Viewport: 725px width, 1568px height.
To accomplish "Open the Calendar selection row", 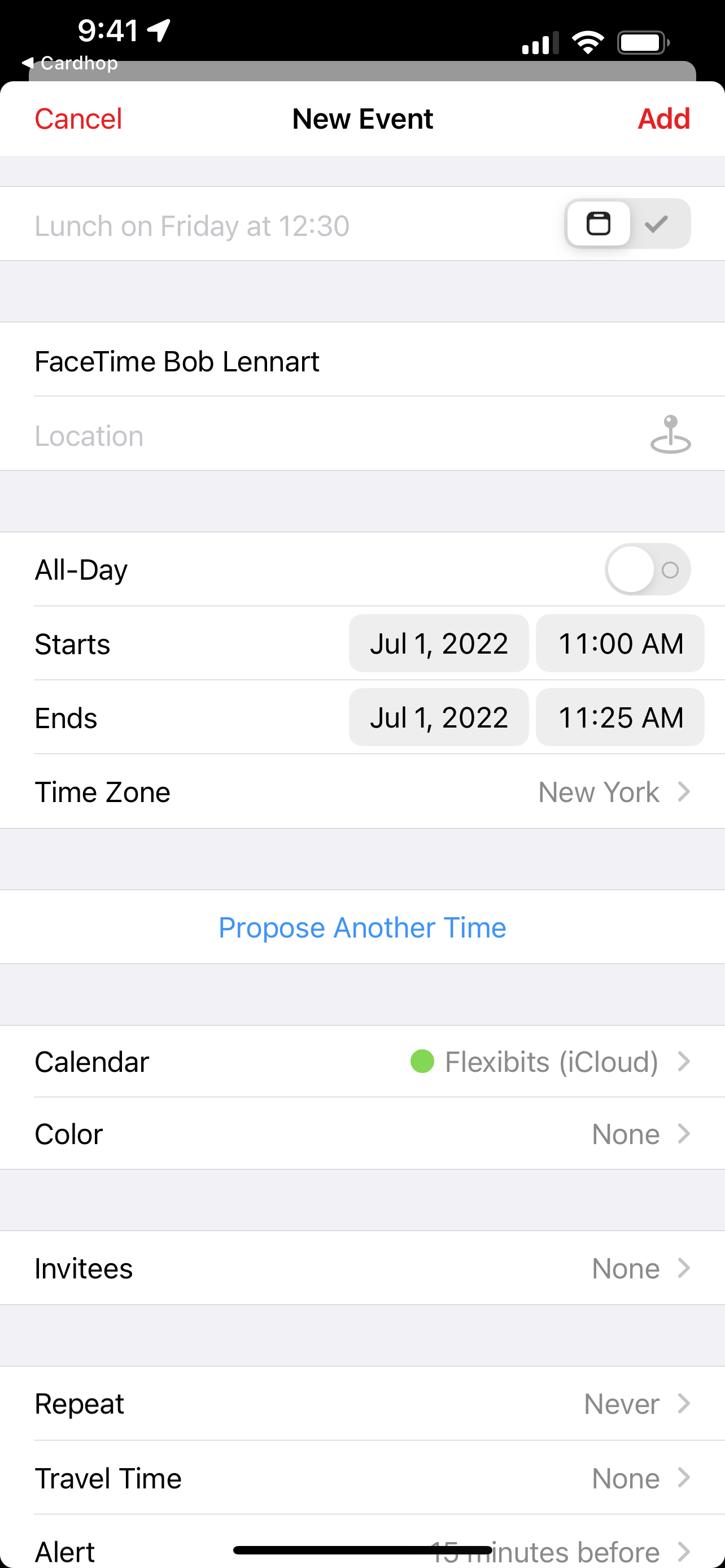I will point(362,1062).
